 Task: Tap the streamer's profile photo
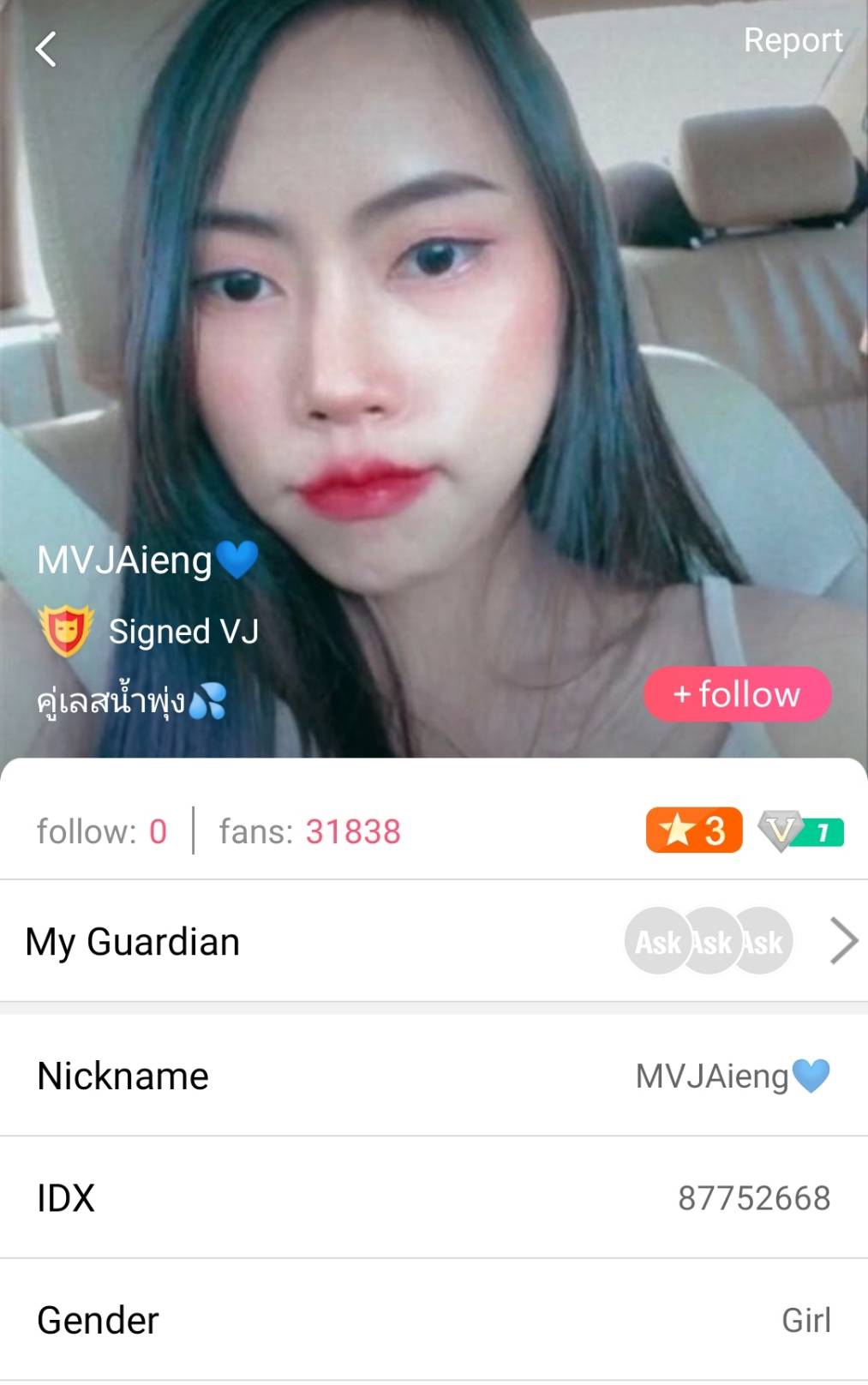coord(428,300)
